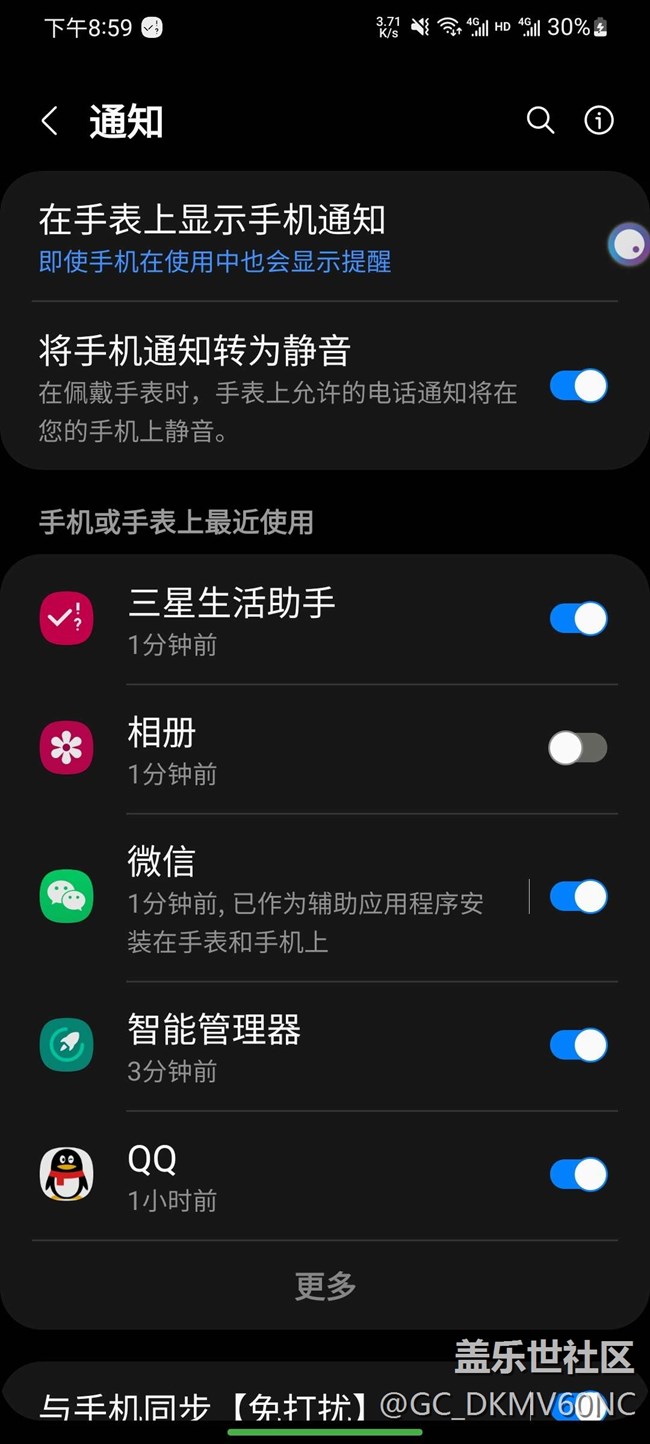Enable 相册 notifications switch

click(578, 748)
